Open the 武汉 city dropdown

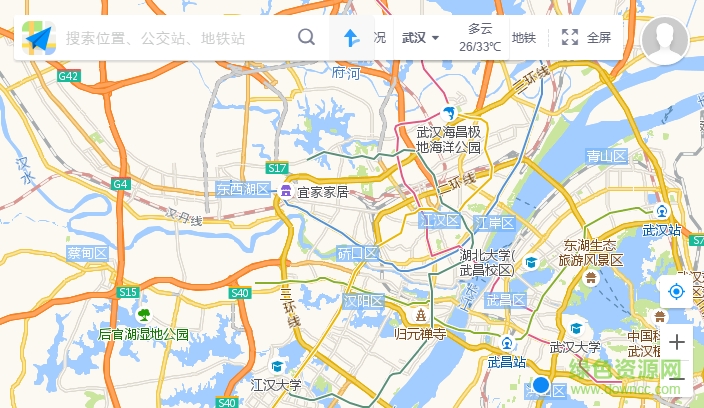click(x=420, y=38)
